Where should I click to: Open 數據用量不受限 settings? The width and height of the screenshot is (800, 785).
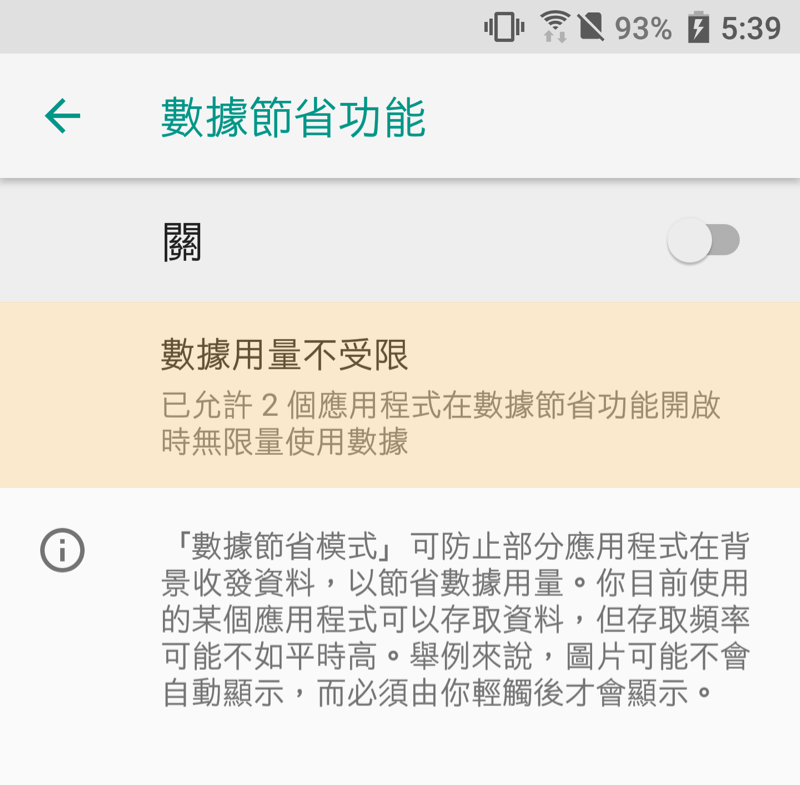[400, 396]
